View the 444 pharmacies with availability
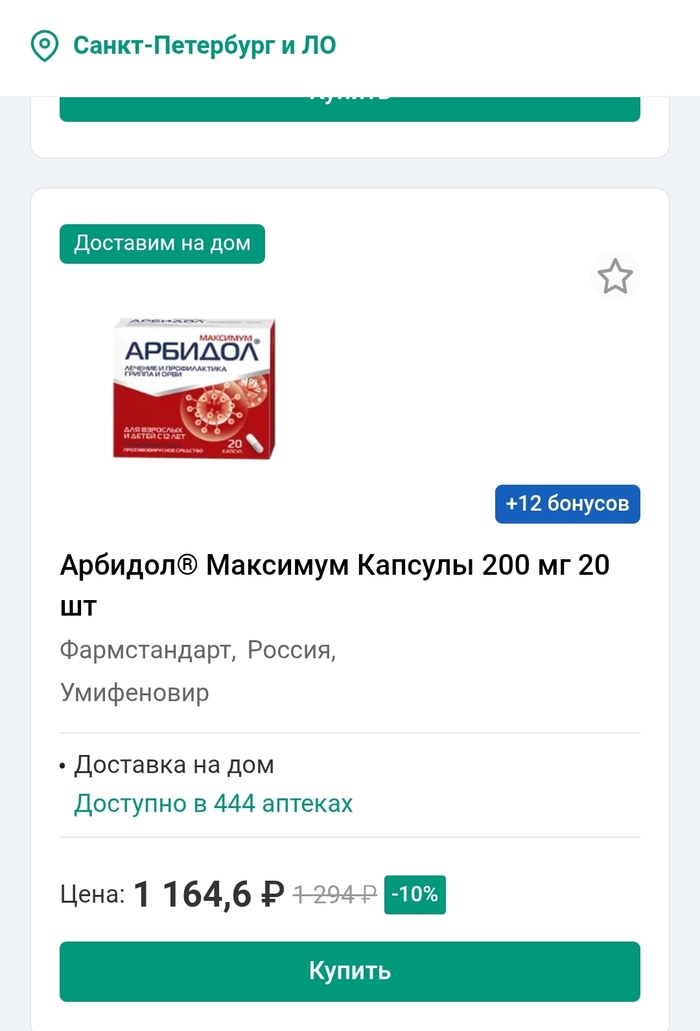The height and width of the screenshot is (1031, 700). tap(213, 804)
